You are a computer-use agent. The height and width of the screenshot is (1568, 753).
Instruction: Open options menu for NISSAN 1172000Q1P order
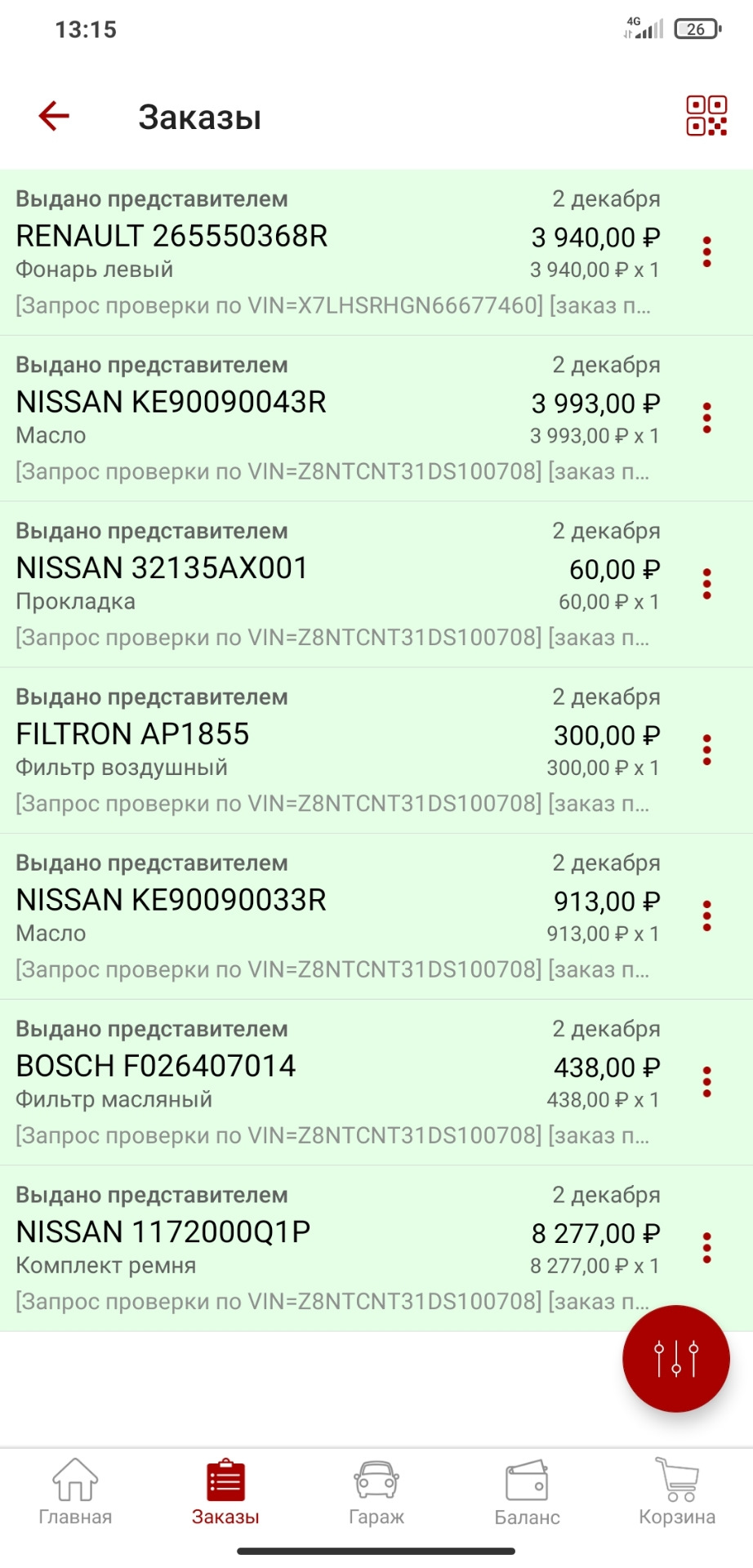click(706, 1247)
